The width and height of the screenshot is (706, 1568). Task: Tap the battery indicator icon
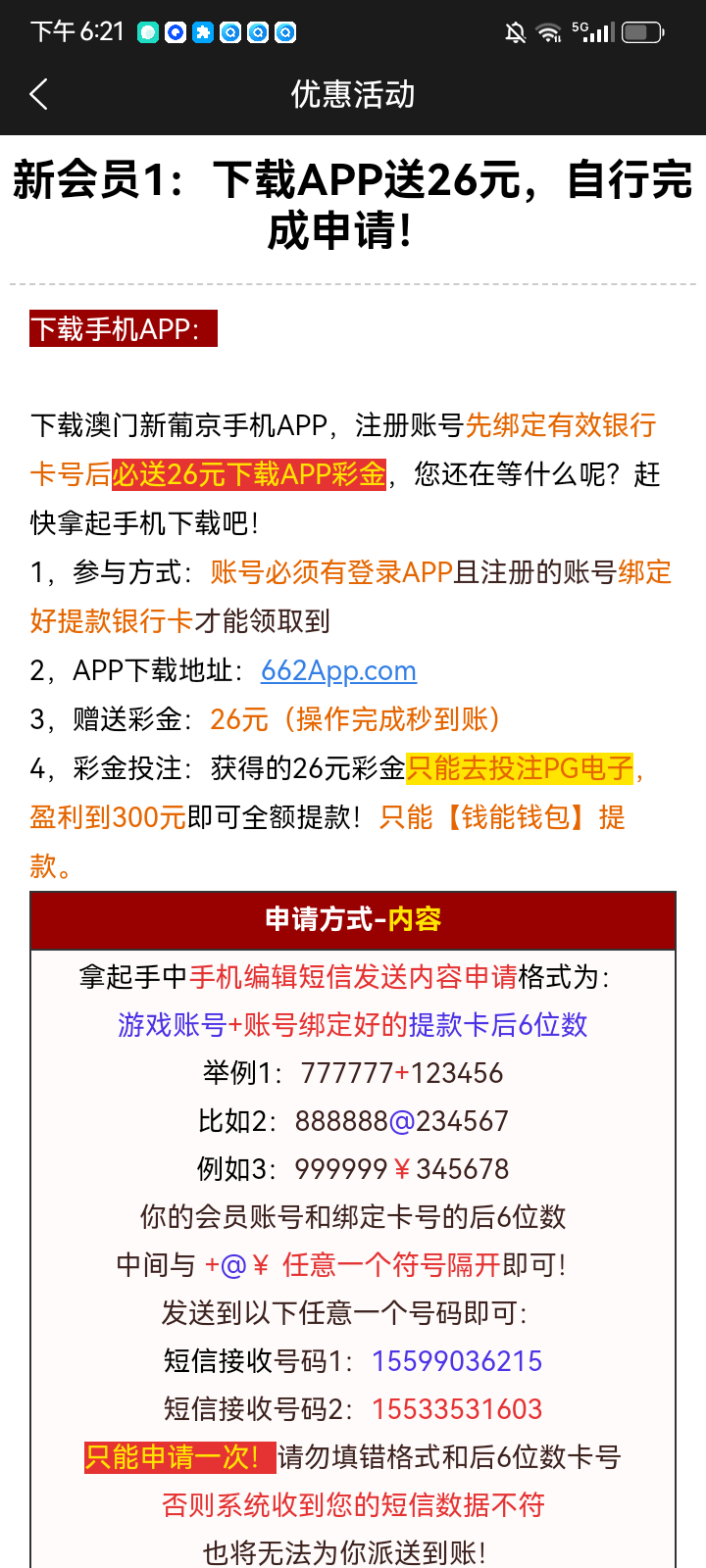pyautogui.click(x=642, y=30)
